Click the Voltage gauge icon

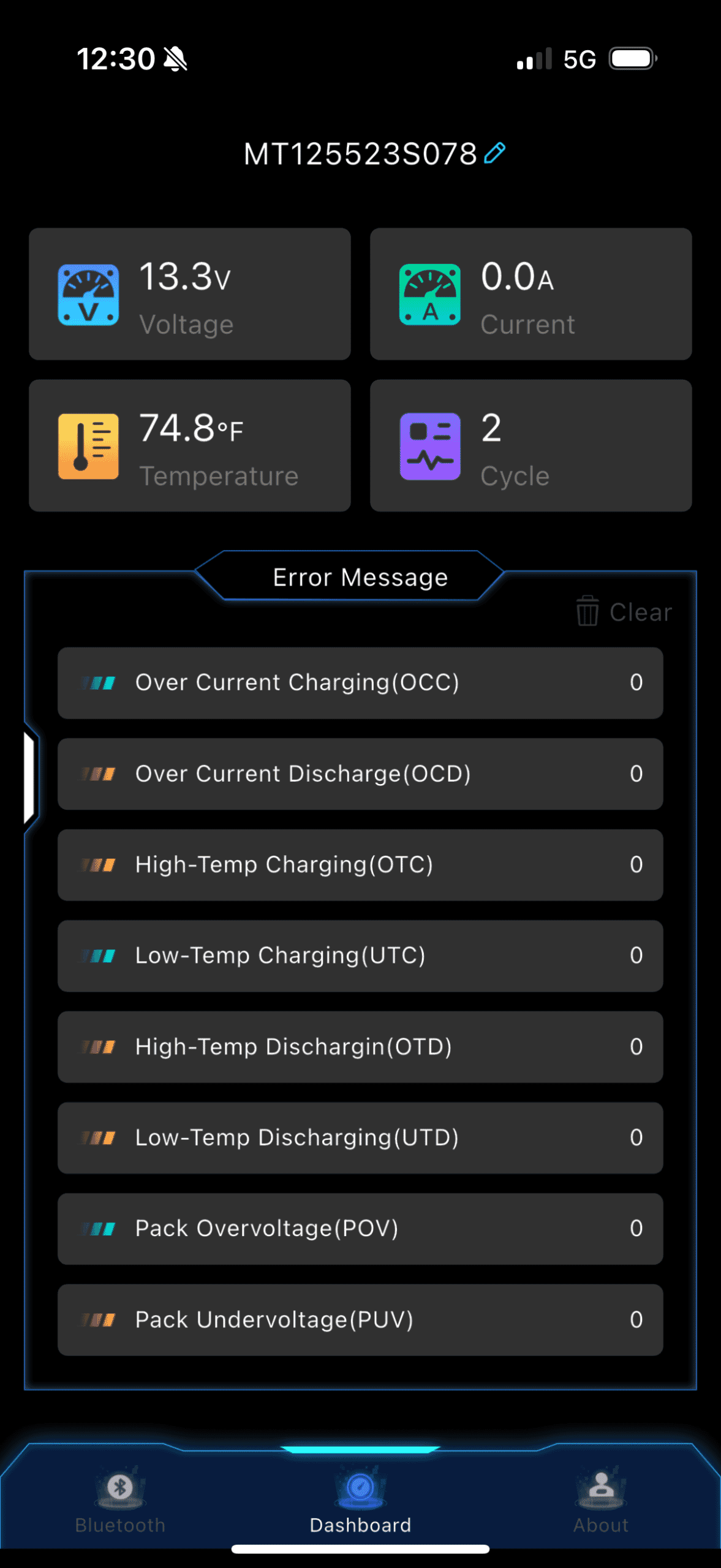(88, 294)
